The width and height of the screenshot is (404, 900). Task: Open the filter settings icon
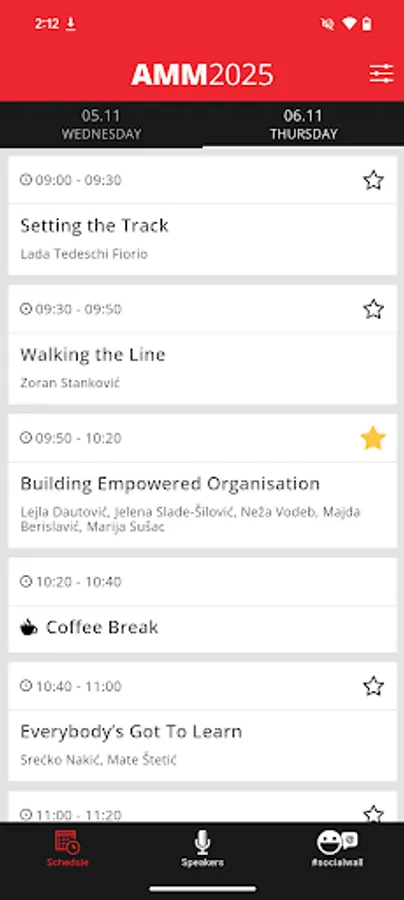(x=382, y=73)
